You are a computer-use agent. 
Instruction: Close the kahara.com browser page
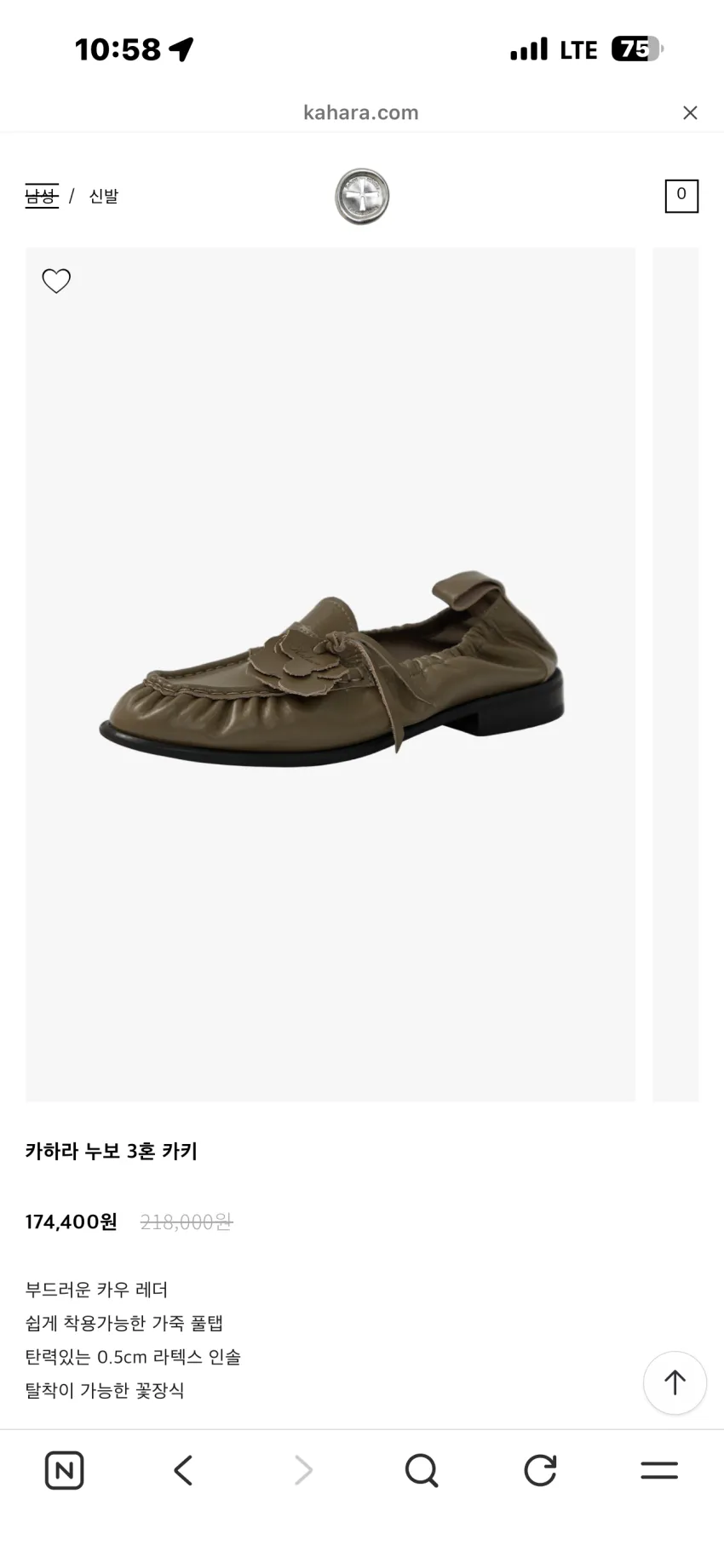[690, 112]
